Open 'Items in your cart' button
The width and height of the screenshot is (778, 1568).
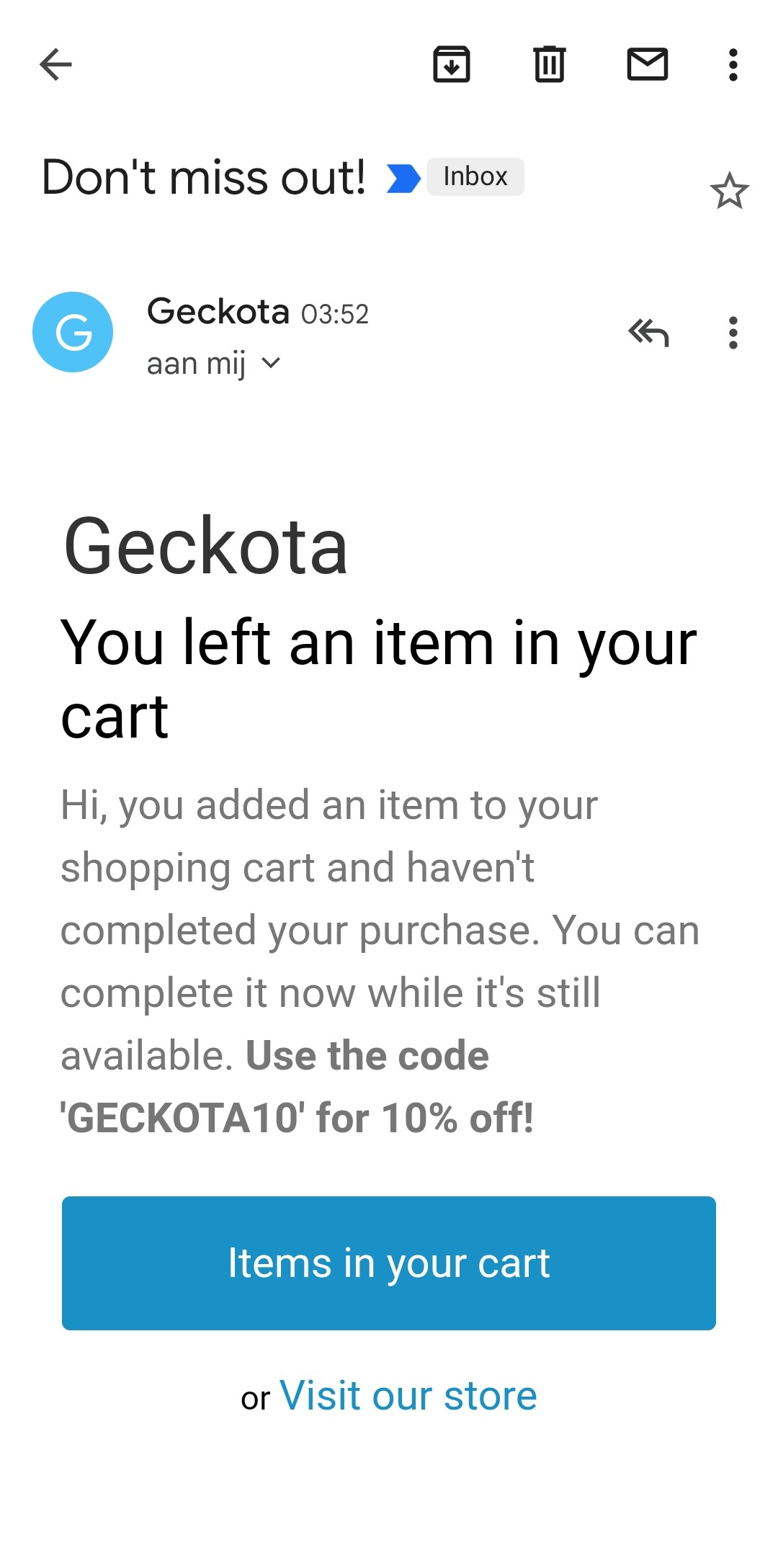pos(389,1263)
